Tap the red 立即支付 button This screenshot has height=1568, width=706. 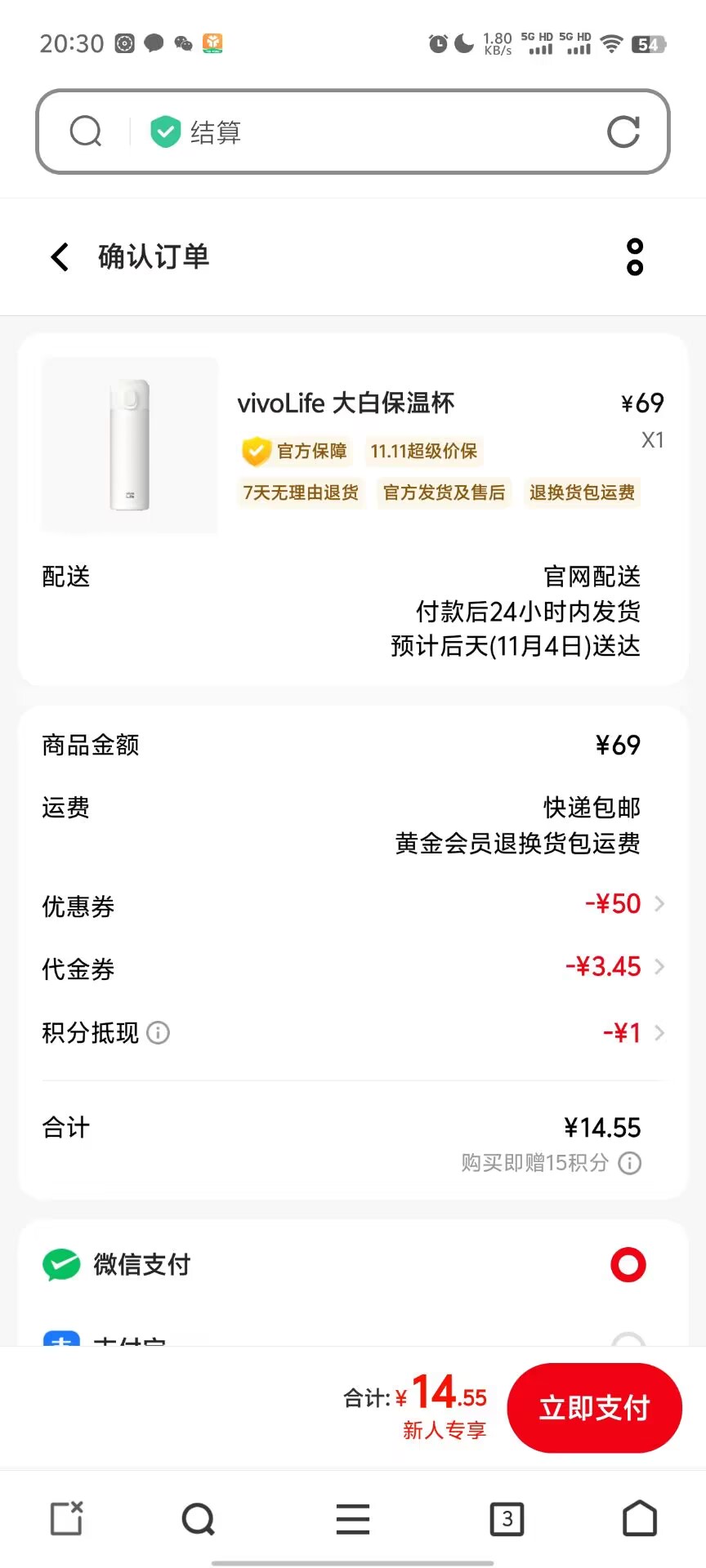tap(594, 1407)
